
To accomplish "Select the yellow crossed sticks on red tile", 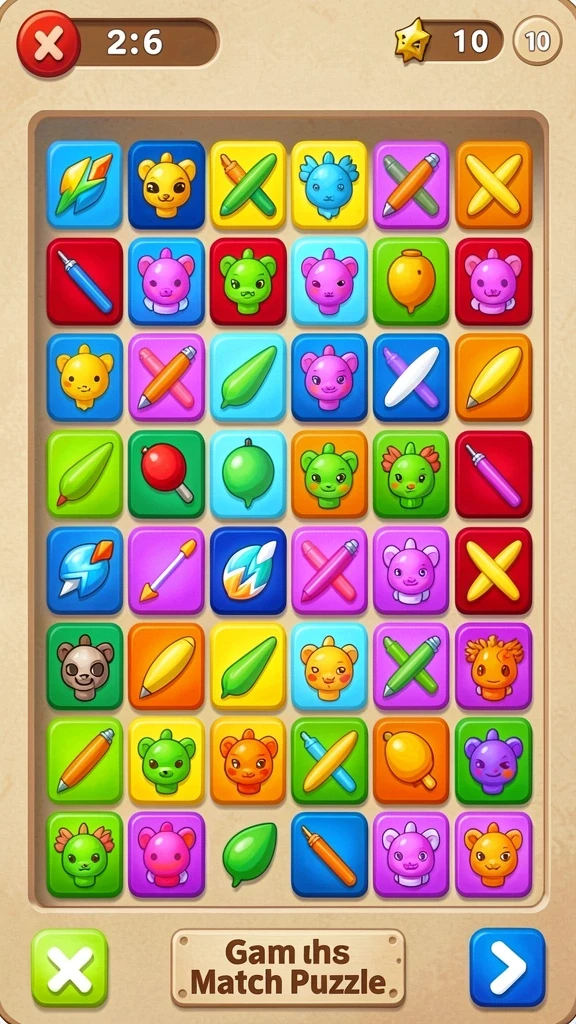I will point(494,570).
